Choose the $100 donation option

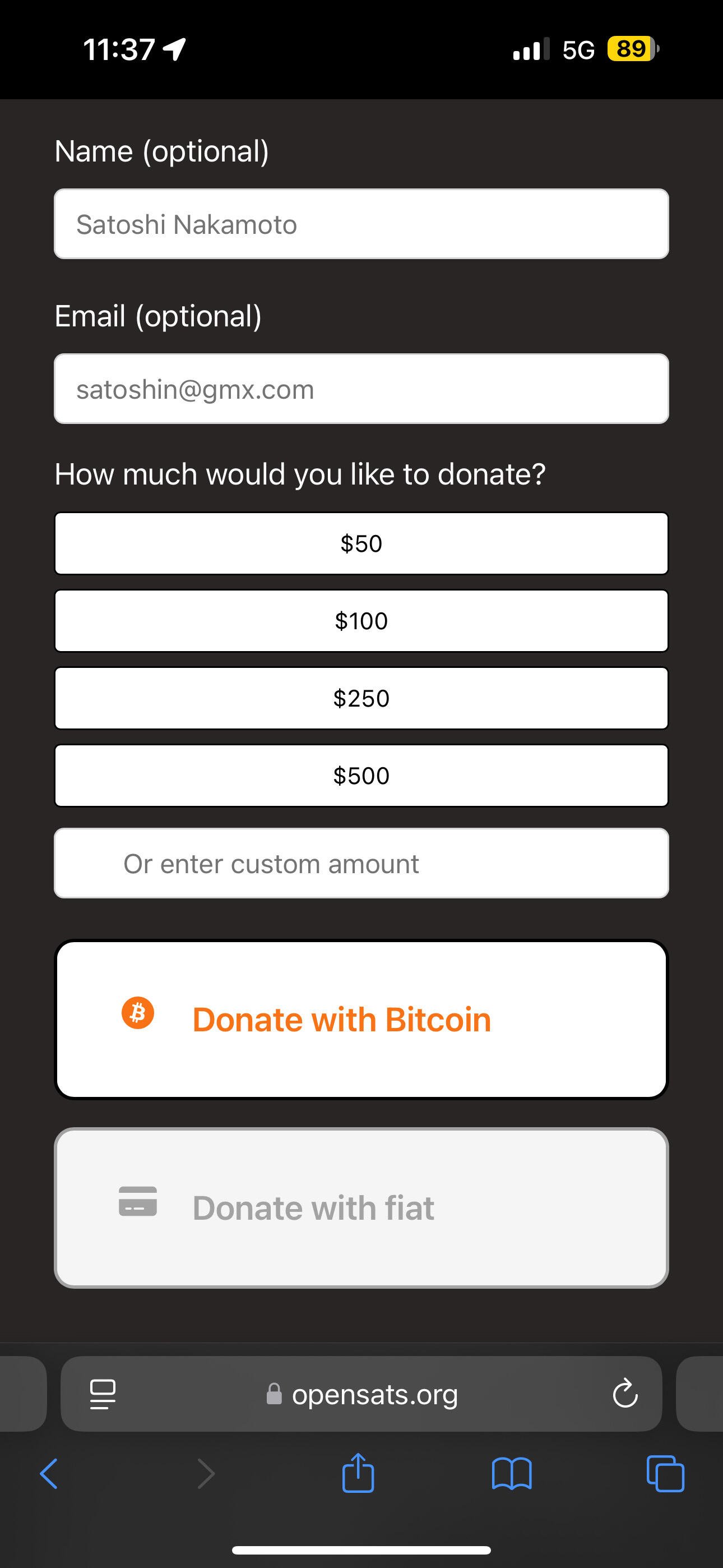click(361, 621)
